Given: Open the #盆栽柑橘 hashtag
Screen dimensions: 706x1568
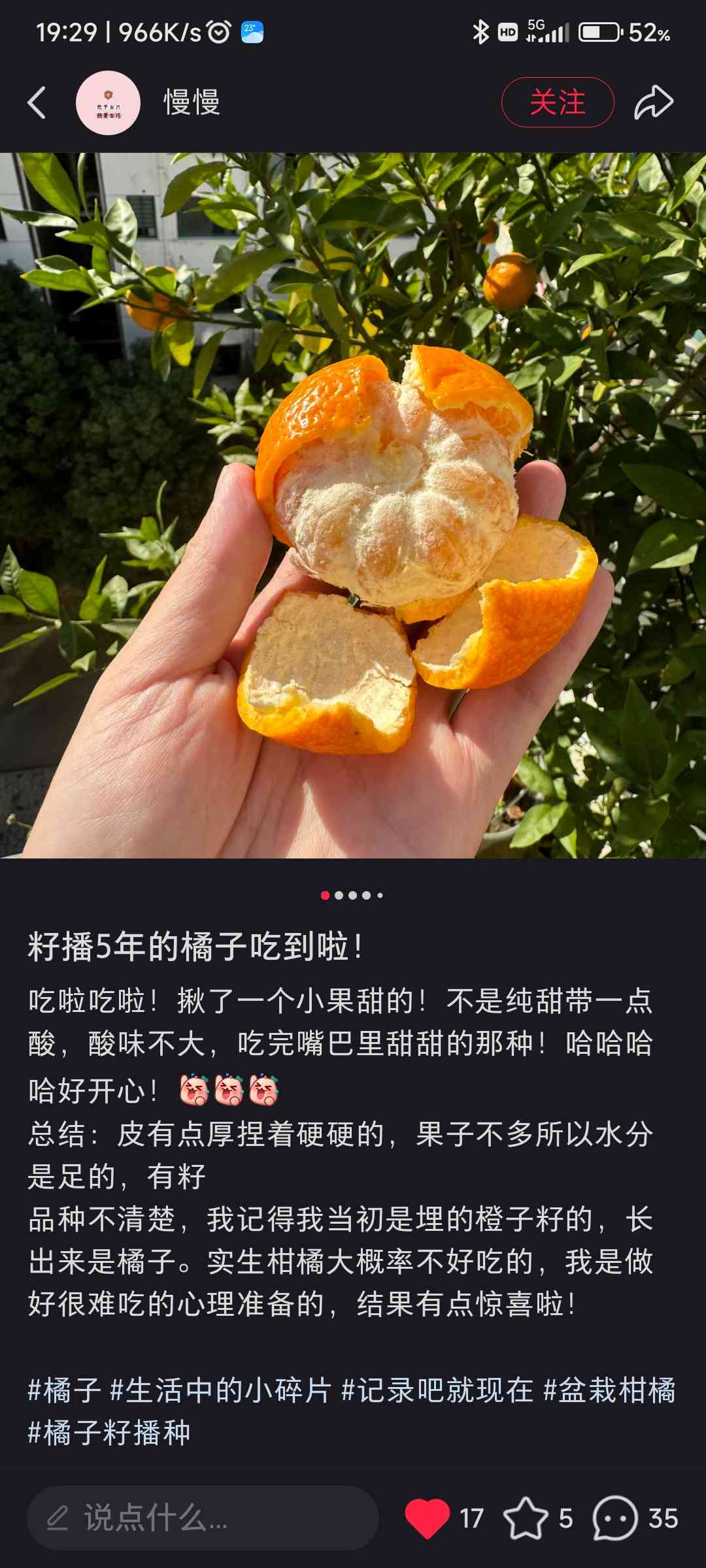Looking at the screenshot, I should coord(609,1391).
